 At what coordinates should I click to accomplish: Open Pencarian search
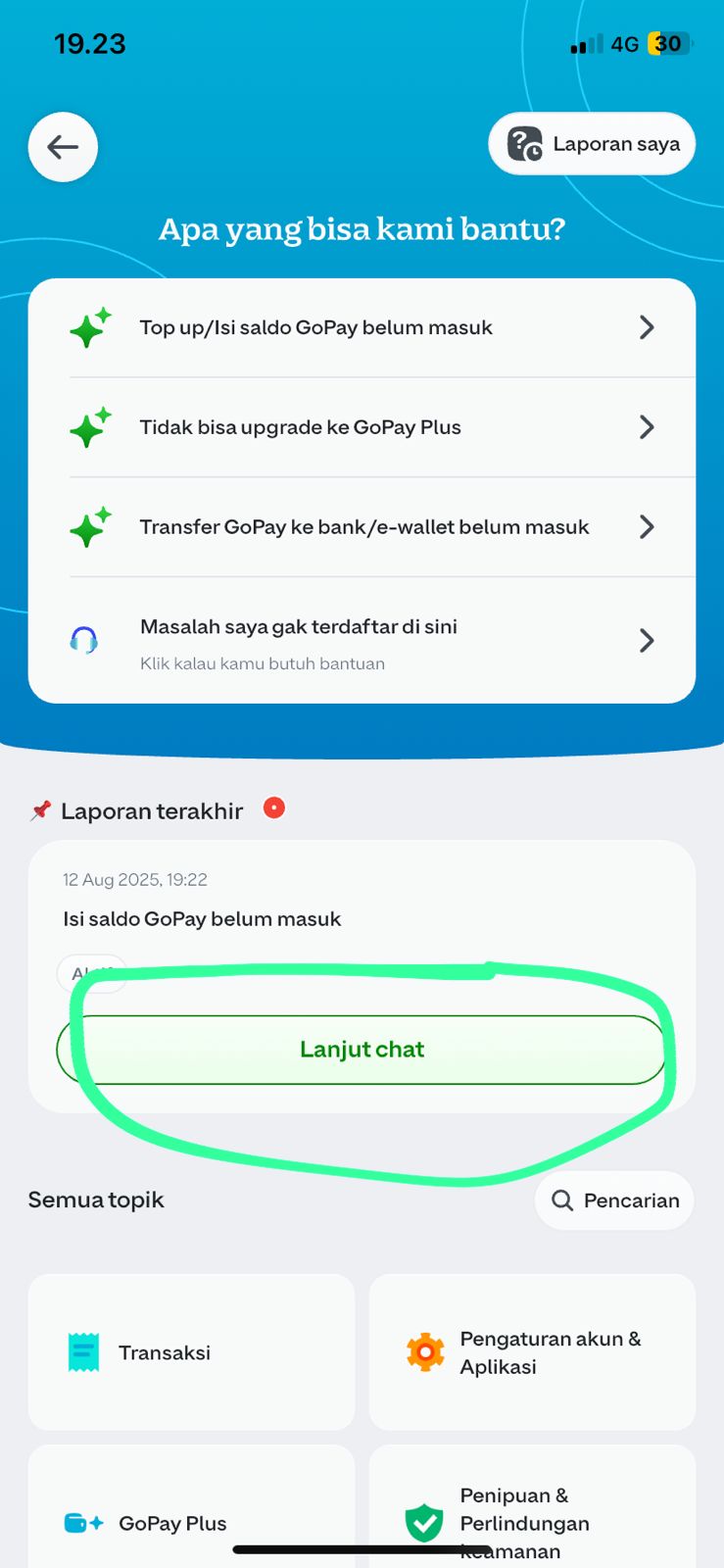(x=614, y=1200)
